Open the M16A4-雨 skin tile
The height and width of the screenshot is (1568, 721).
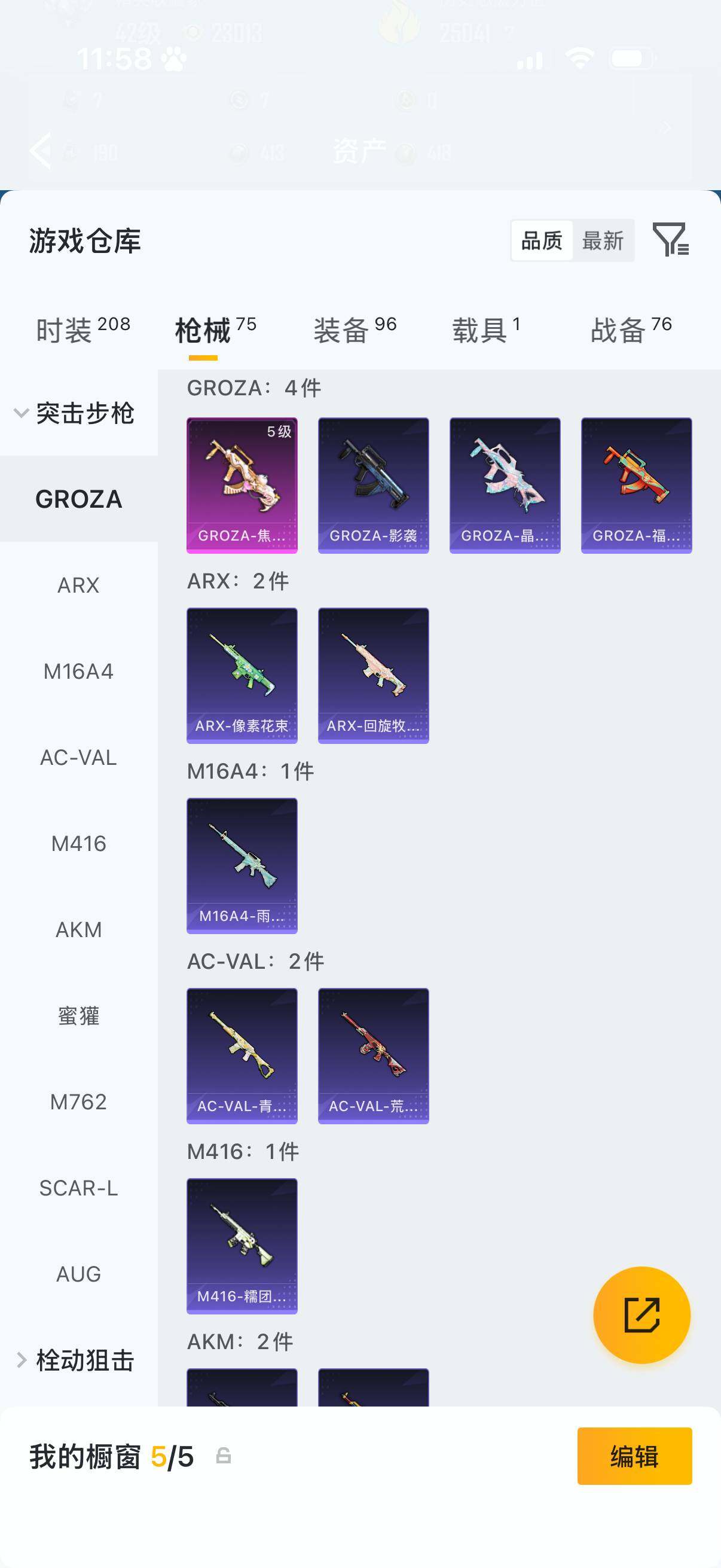(242, 865)
